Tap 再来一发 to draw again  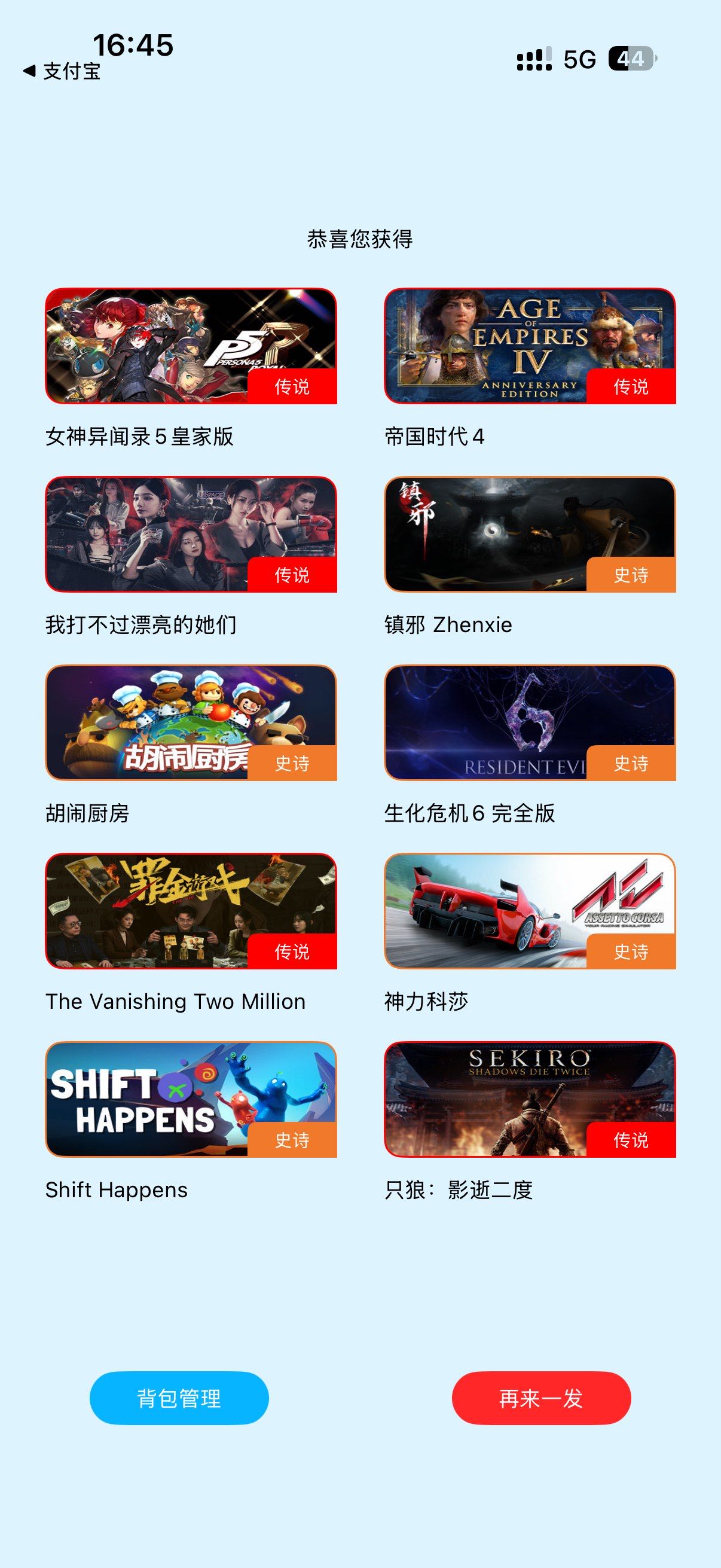pyautogui.click(x=541, y=1398)
